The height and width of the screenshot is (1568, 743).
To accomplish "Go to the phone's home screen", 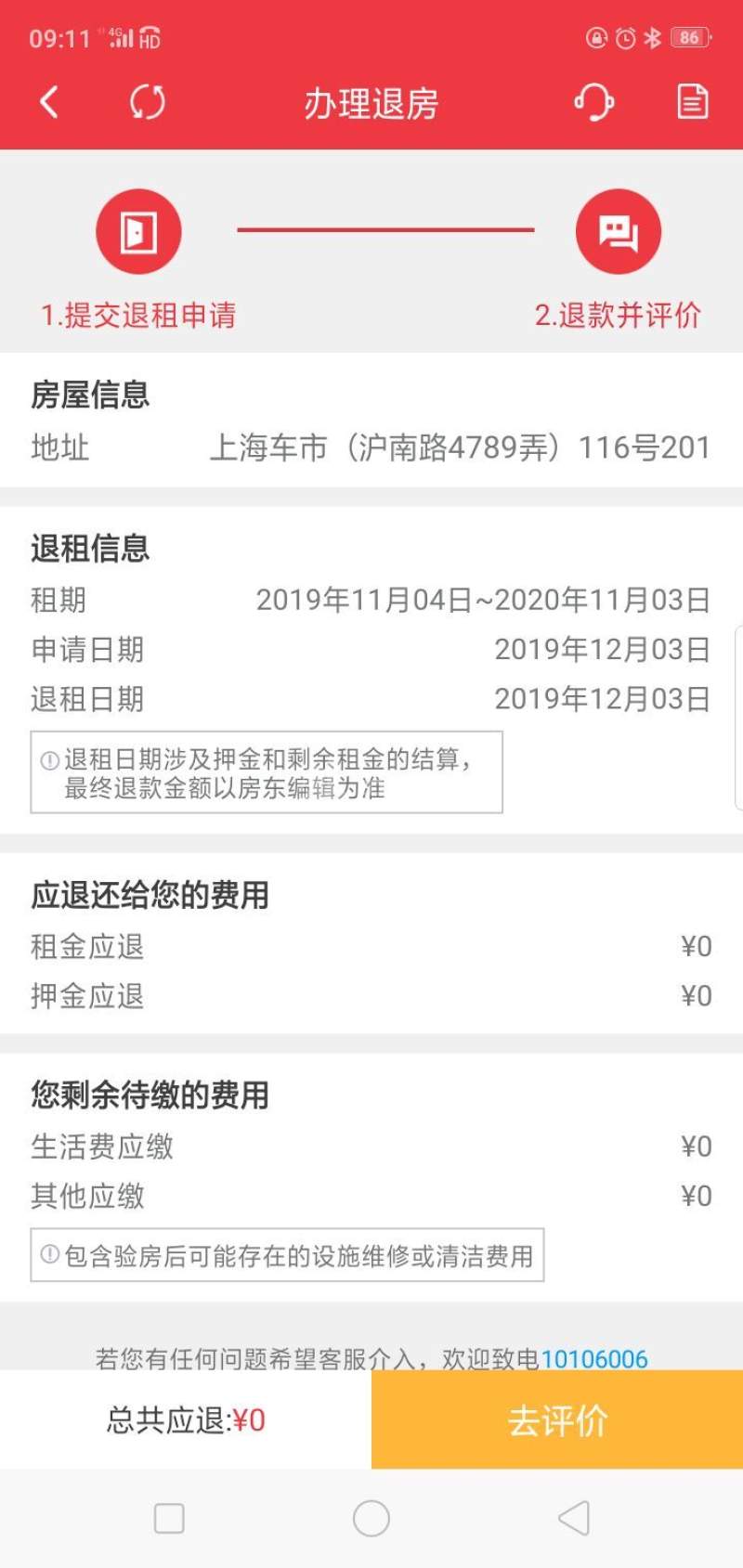I will 371,1519.
